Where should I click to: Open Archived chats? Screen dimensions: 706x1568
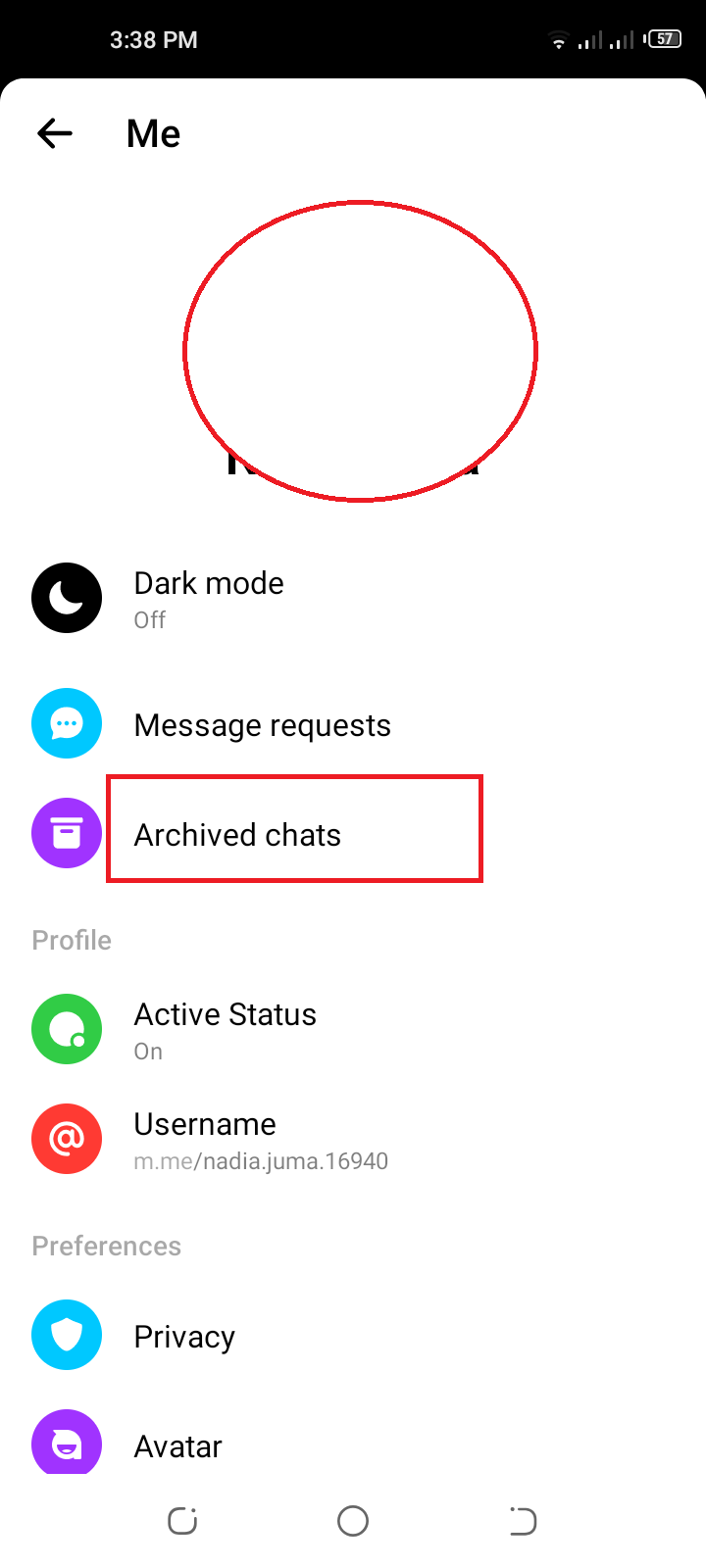237,835
